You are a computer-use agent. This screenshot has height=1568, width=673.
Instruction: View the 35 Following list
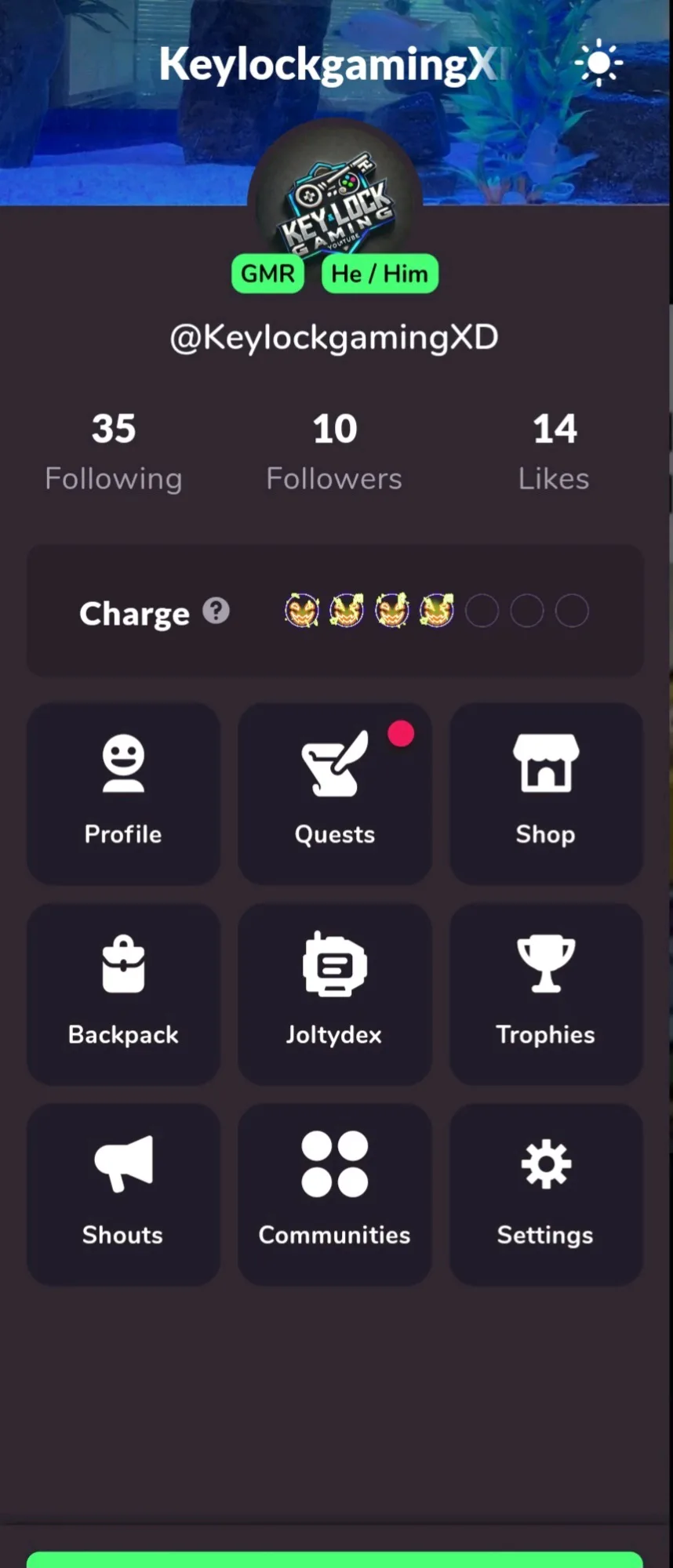(x=114, y=452)
